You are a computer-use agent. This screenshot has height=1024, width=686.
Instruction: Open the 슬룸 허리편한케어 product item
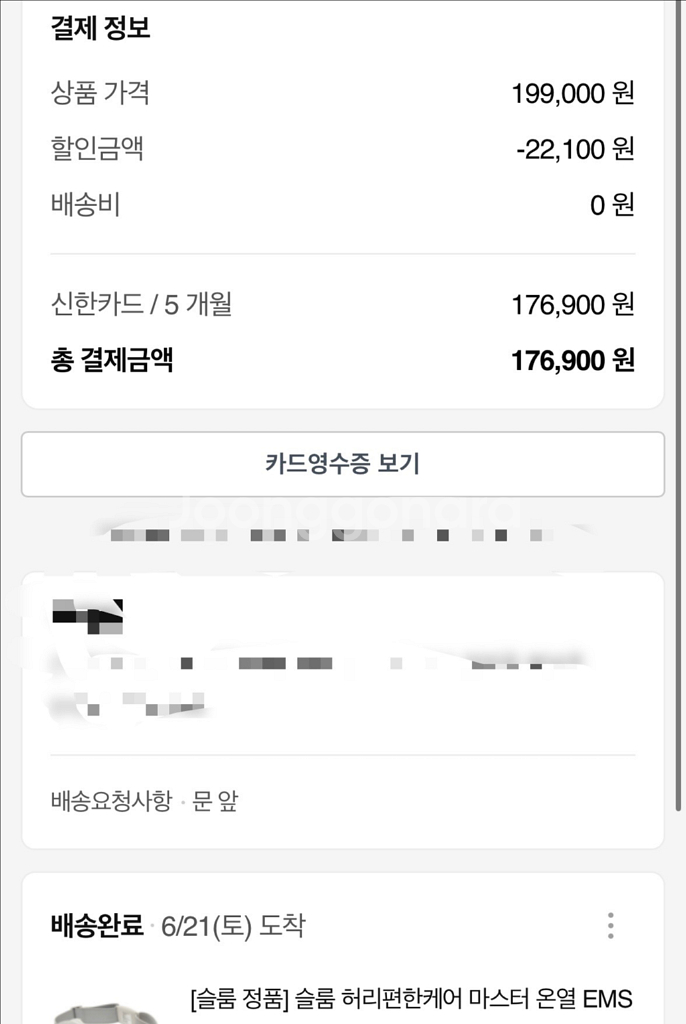coord(411,999)
